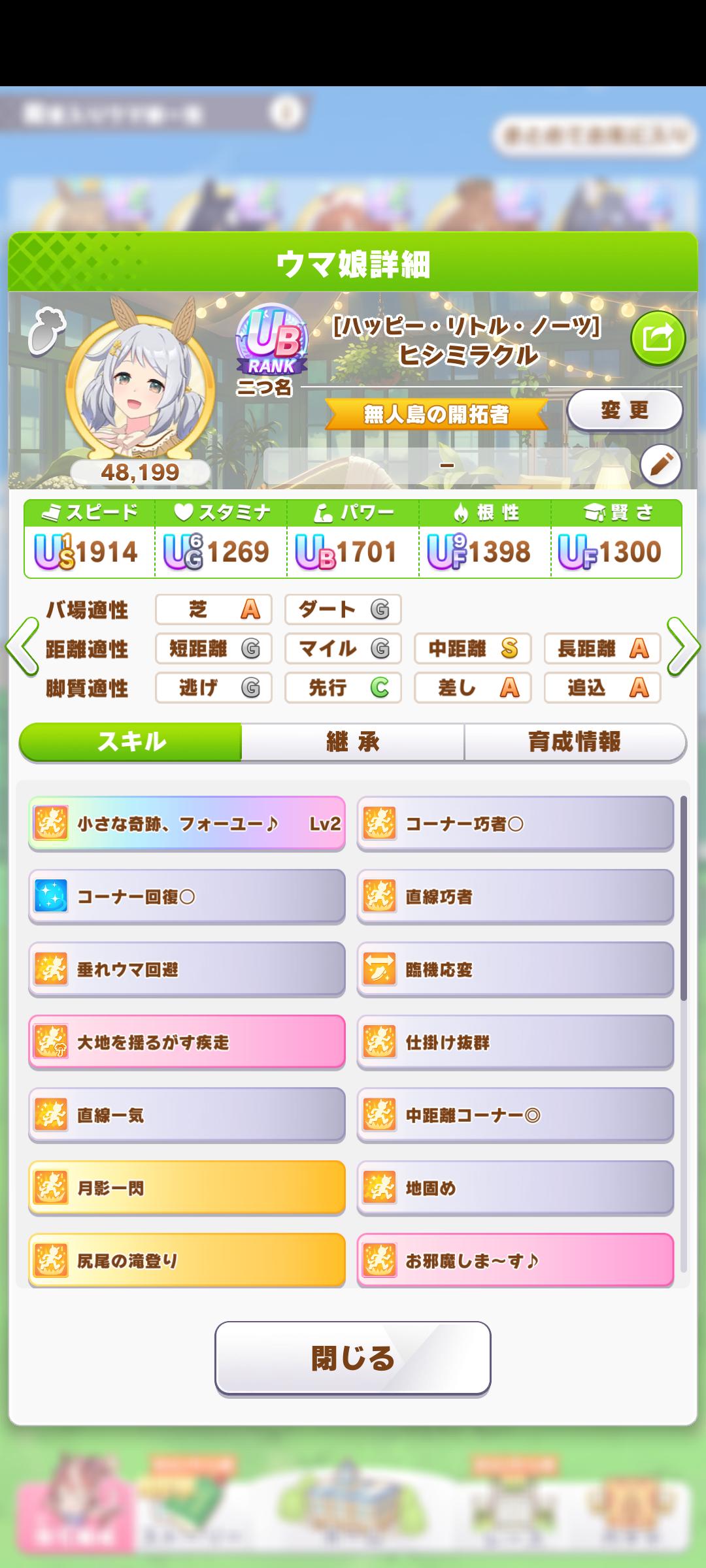Go to the previous Uma Musume with the left arrow

[22, 647]
